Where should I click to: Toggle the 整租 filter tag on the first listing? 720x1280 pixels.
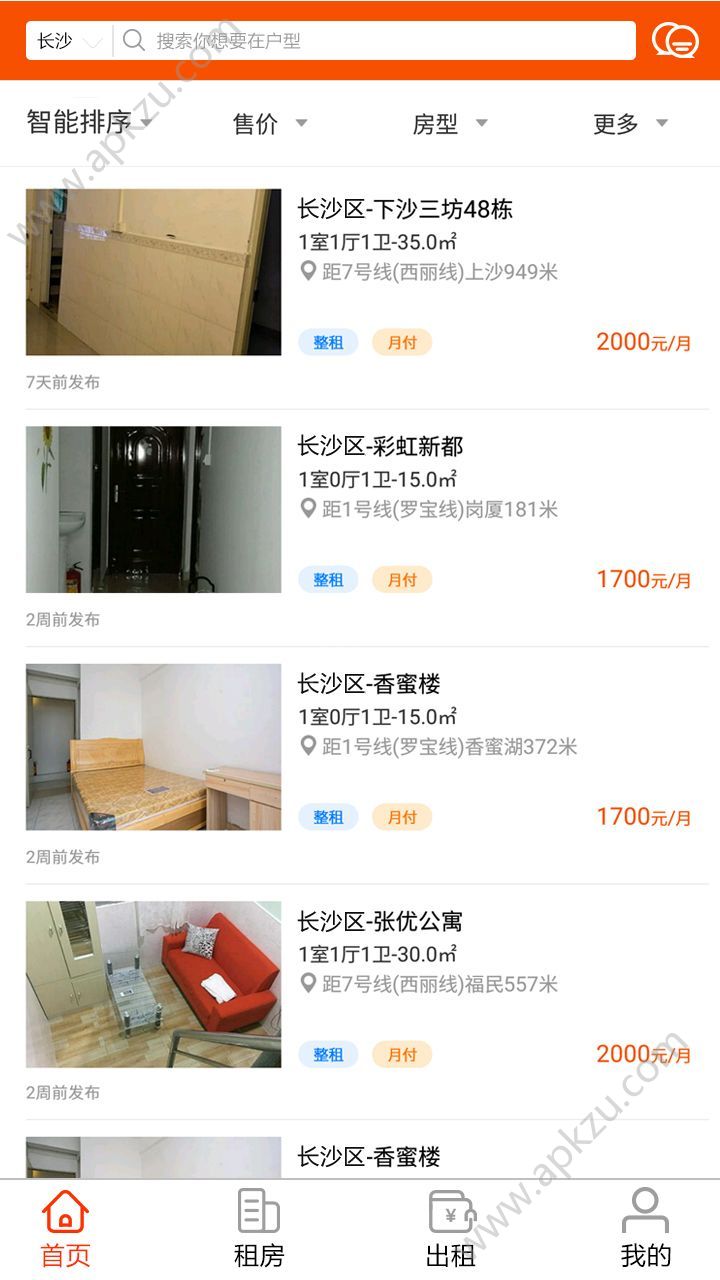330,341
